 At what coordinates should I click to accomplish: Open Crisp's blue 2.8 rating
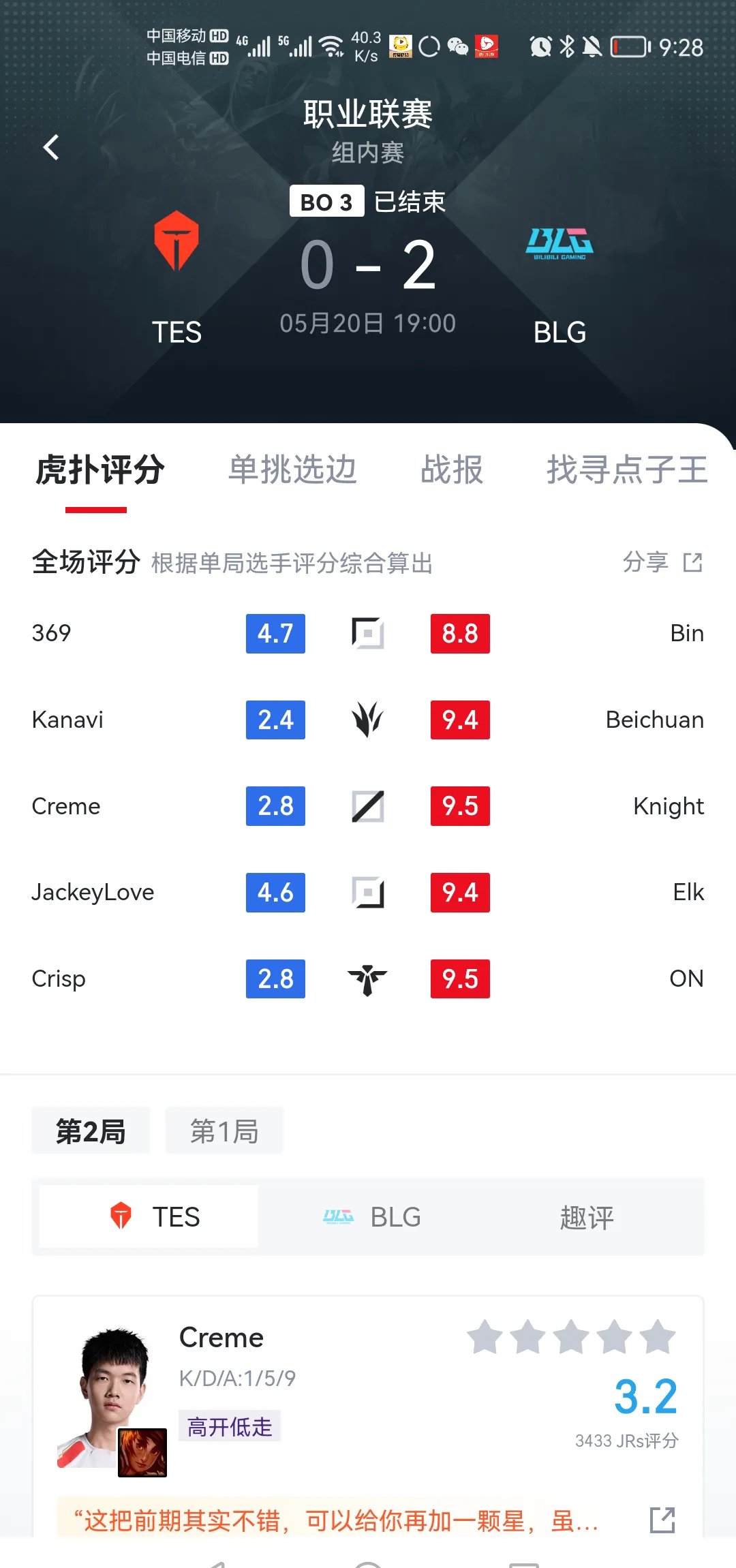[275, 979]
